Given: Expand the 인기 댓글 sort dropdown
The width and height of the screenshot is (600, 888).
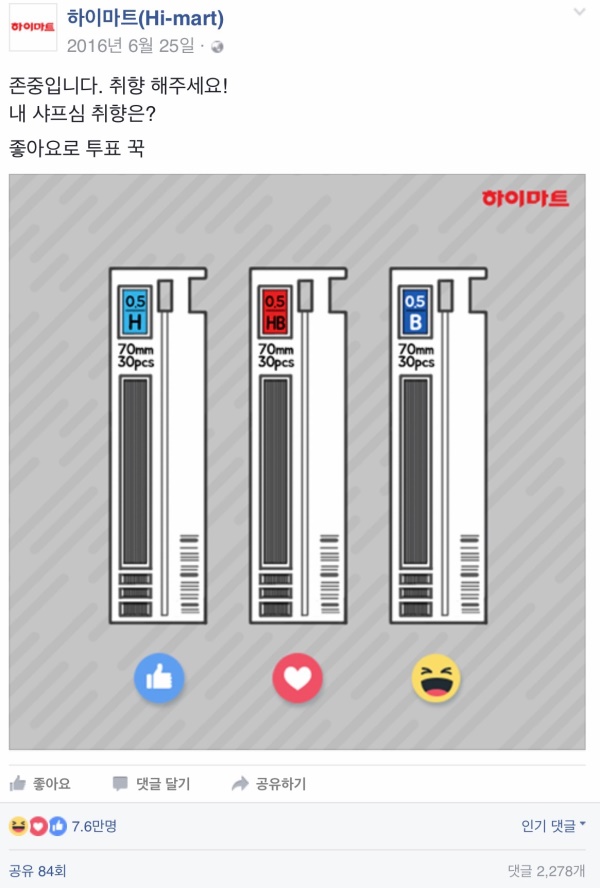Looking at the screenshot, I should click(x=553, y=826).
